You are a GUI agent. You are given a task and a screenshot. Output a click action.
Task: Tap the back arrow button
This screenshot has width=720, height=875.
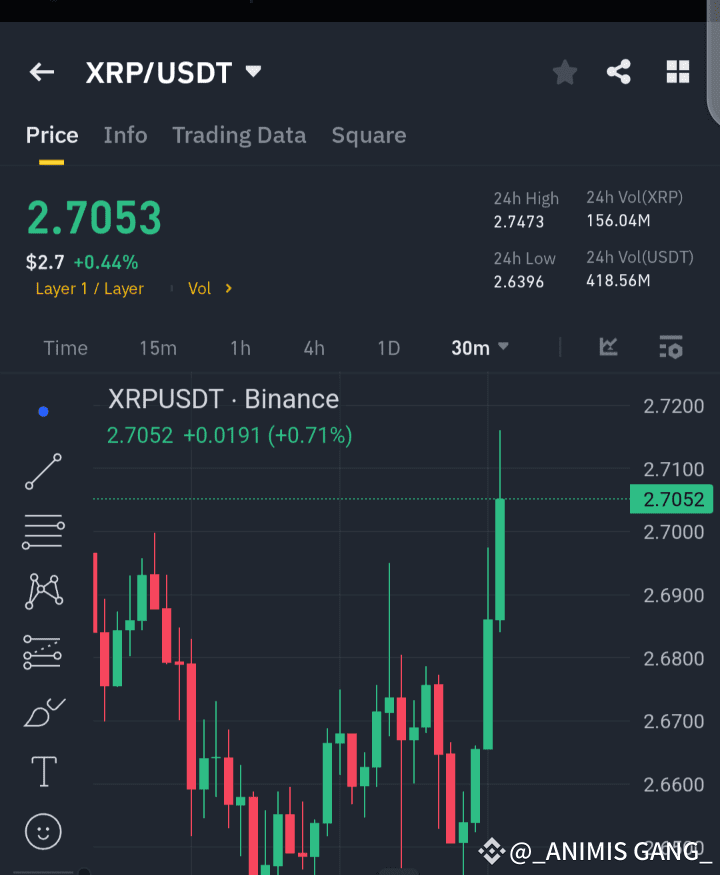point(41,71)
